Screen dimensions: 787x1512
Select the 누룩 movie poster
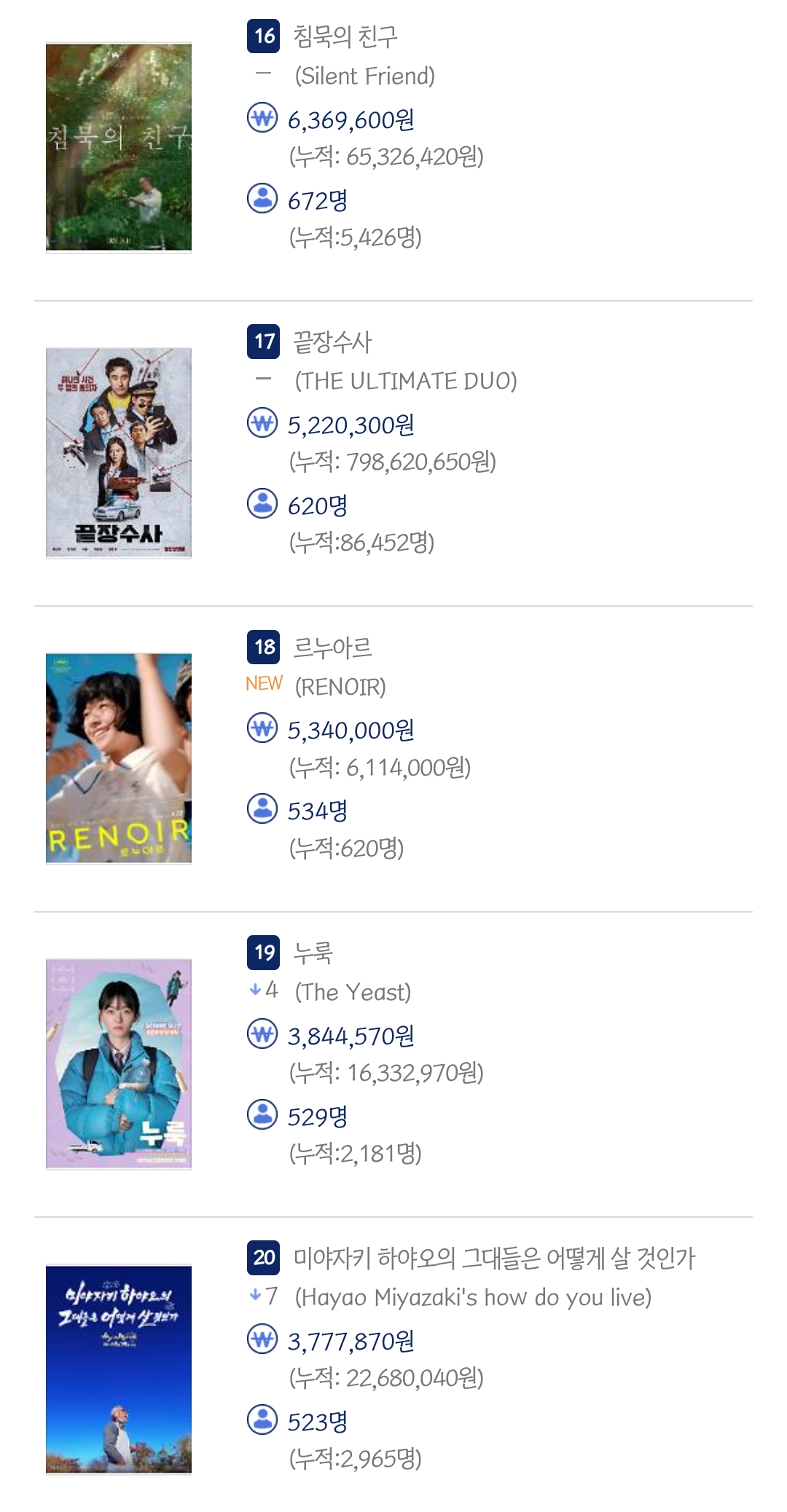[x=119, y=1063]
